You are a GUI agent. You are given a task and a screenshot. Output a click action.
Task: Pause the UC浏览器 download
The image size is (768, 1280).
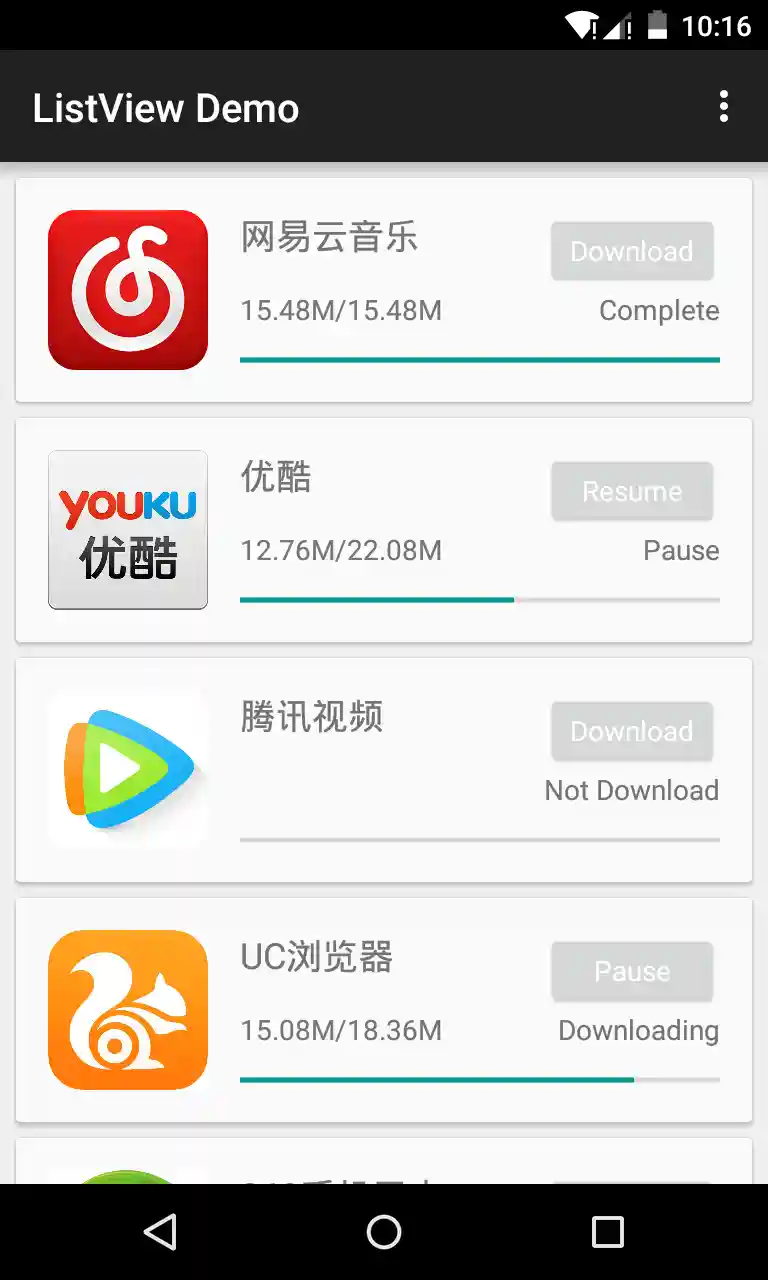pos(632,971)
